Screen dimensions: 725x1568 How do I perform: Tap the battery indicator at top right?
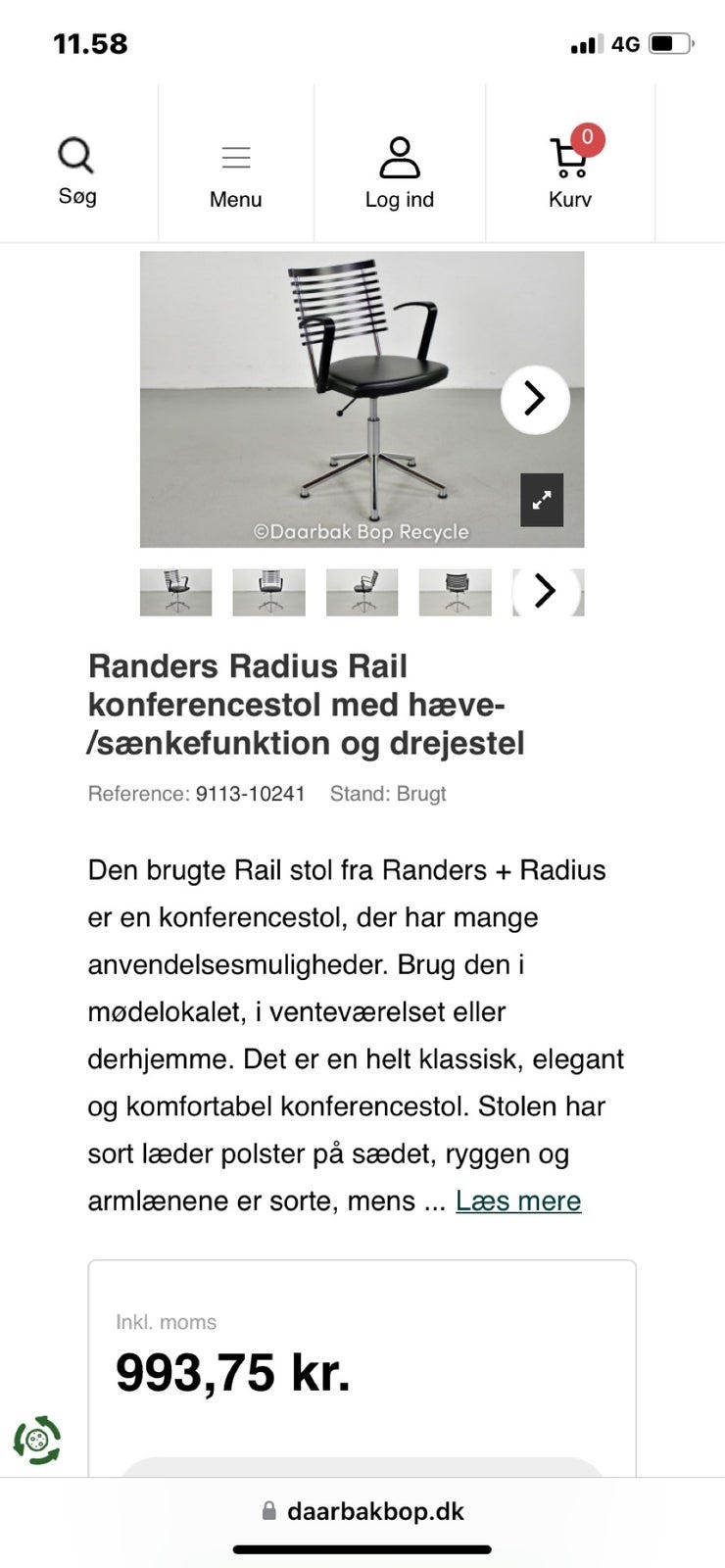670,42
